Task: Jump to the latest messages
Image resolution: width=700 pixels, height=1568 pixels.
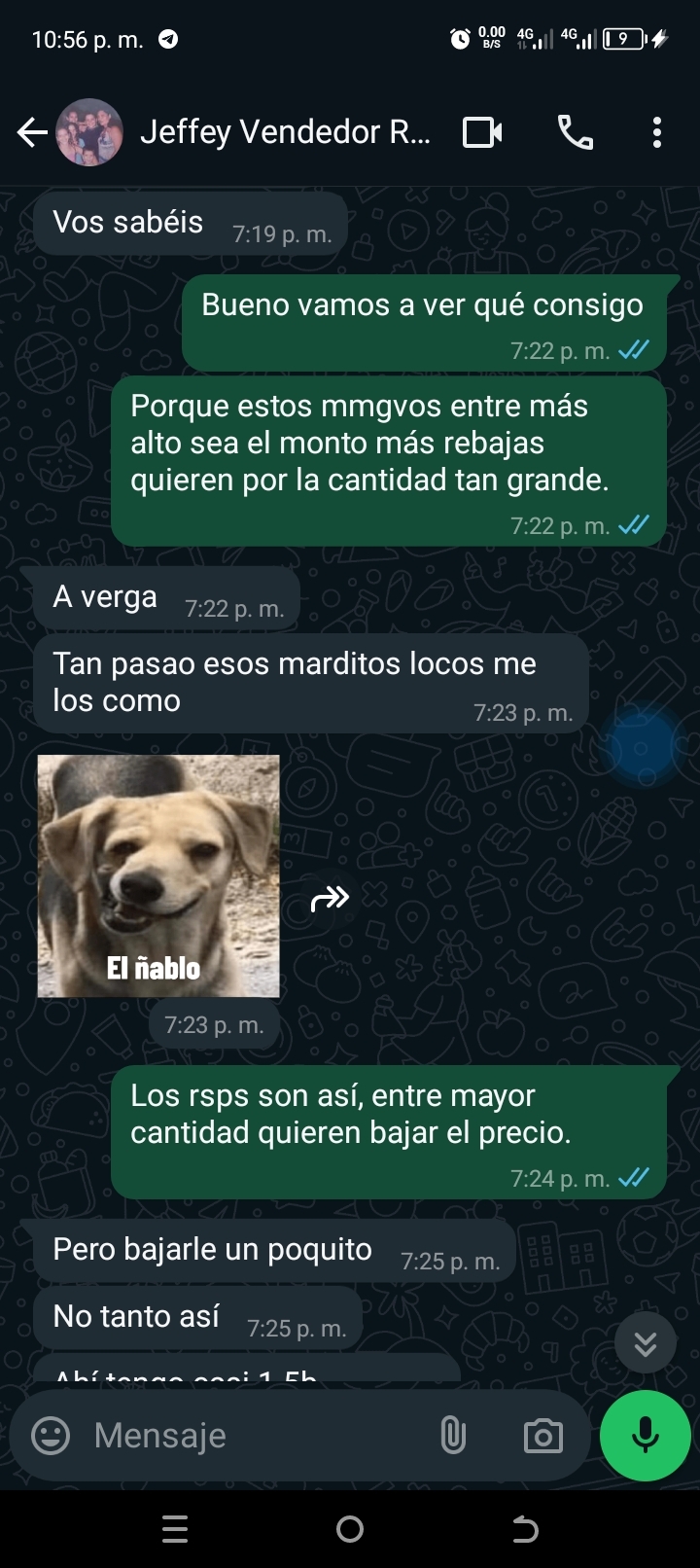Action: 645,1343
